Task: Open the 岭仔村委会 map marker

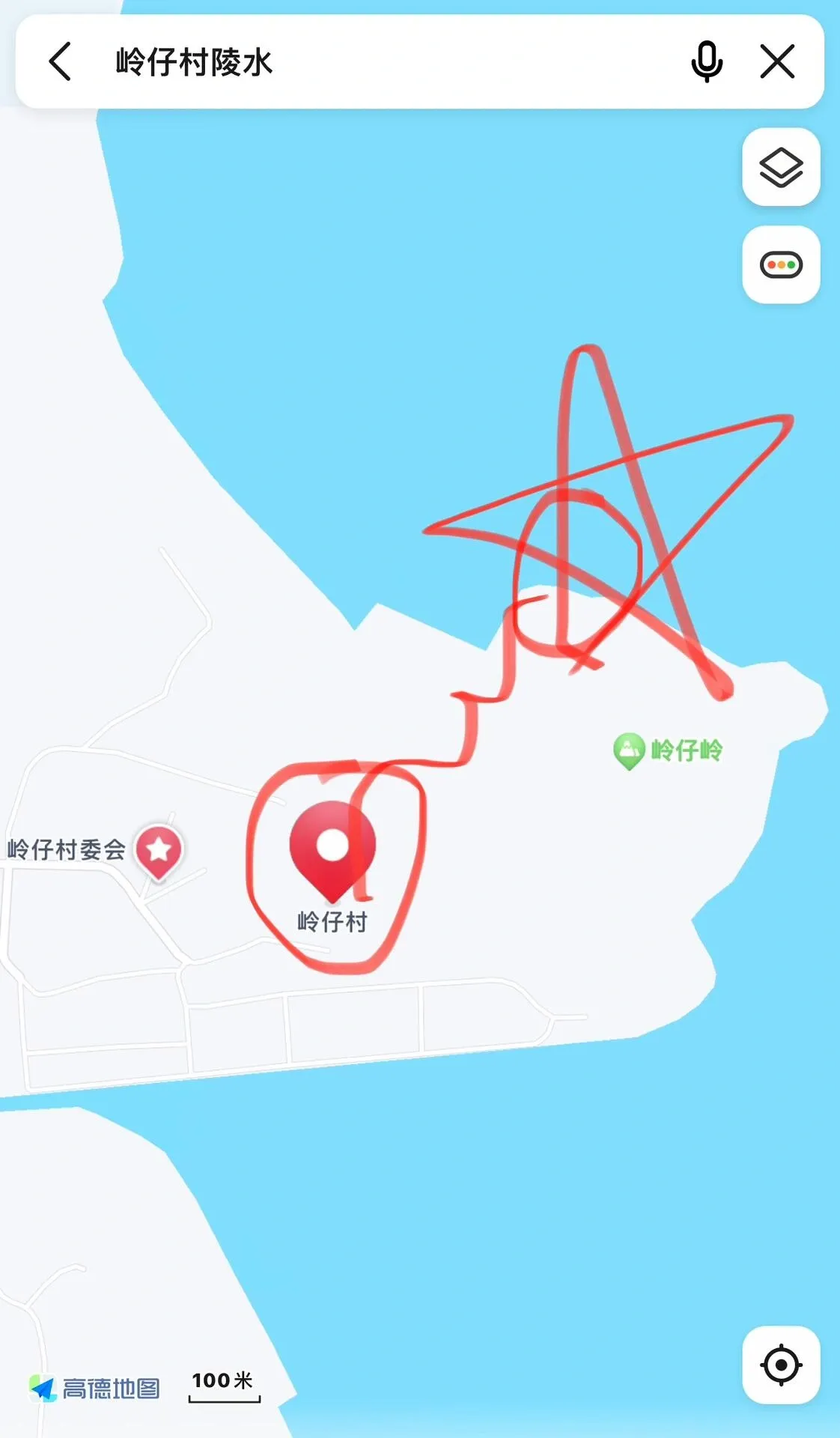Action: click(159, 851)
